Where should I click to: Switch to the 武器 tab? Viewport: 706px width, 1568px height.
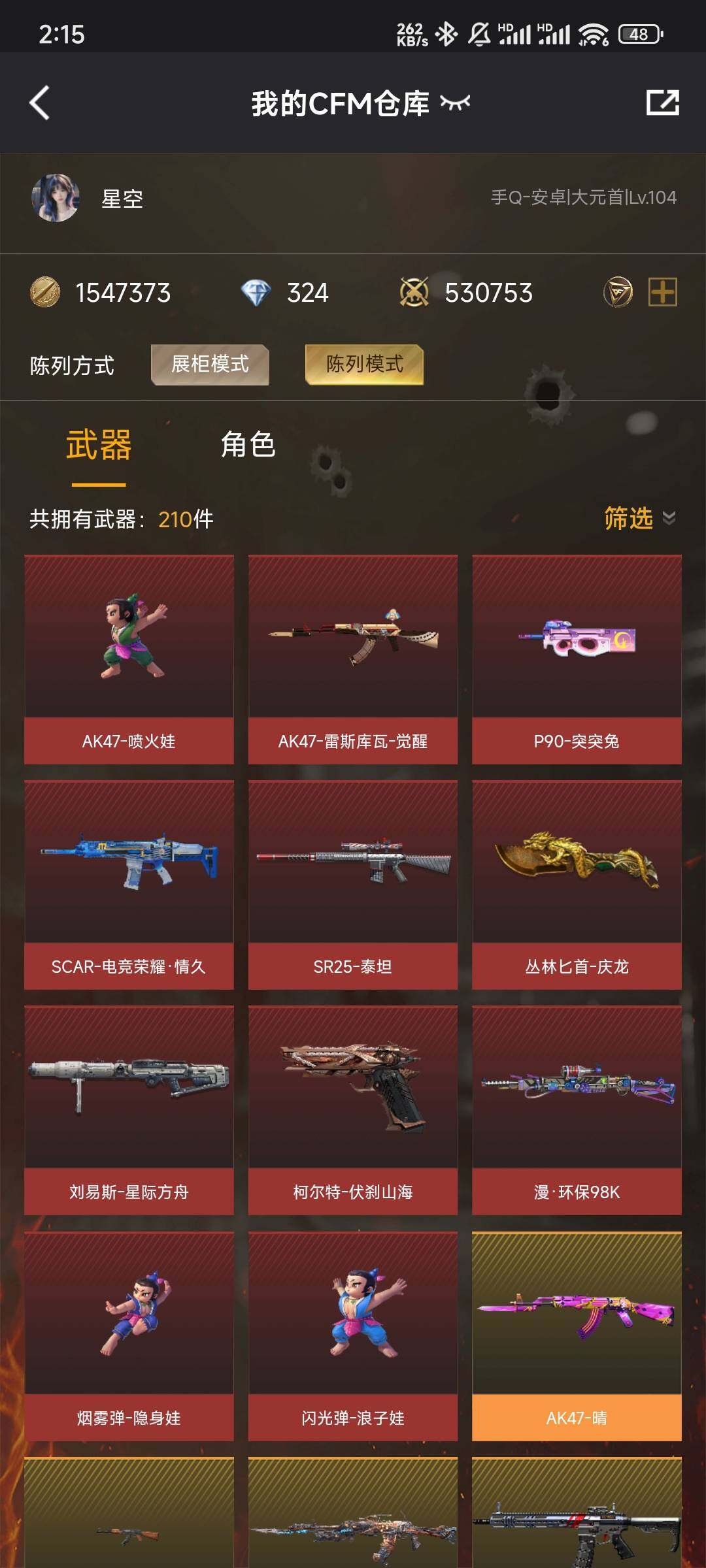pos(99,445)
